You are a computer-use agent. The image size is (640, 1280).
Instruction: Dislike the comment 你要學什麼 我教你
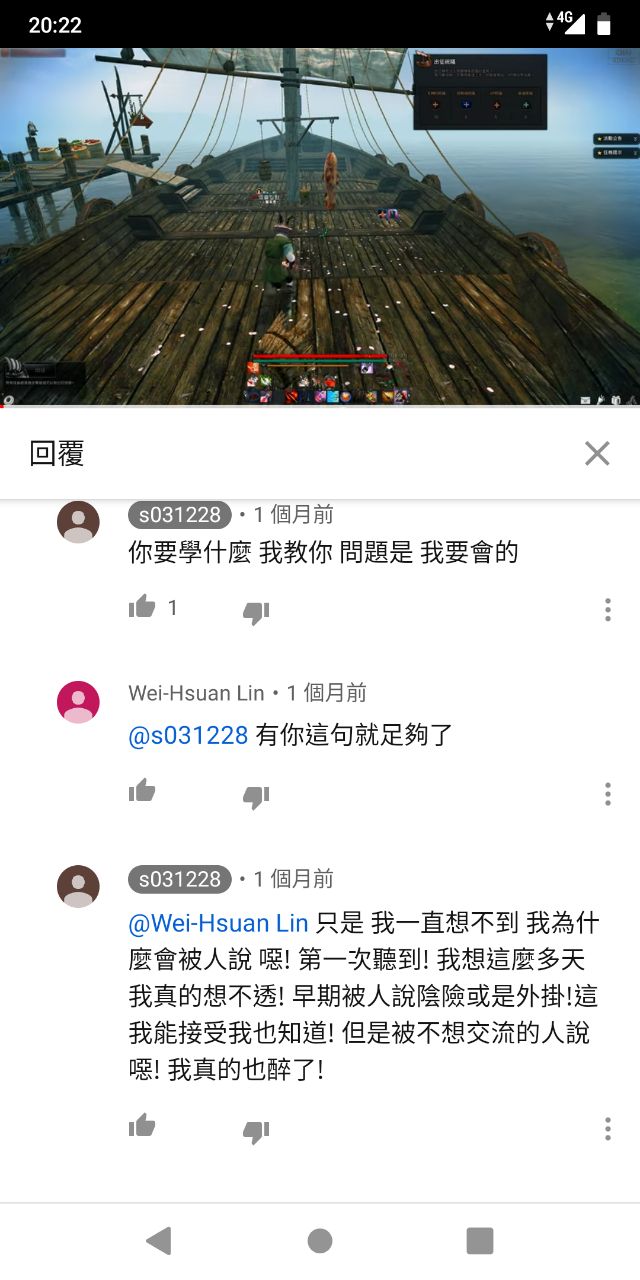pos(256,612)
